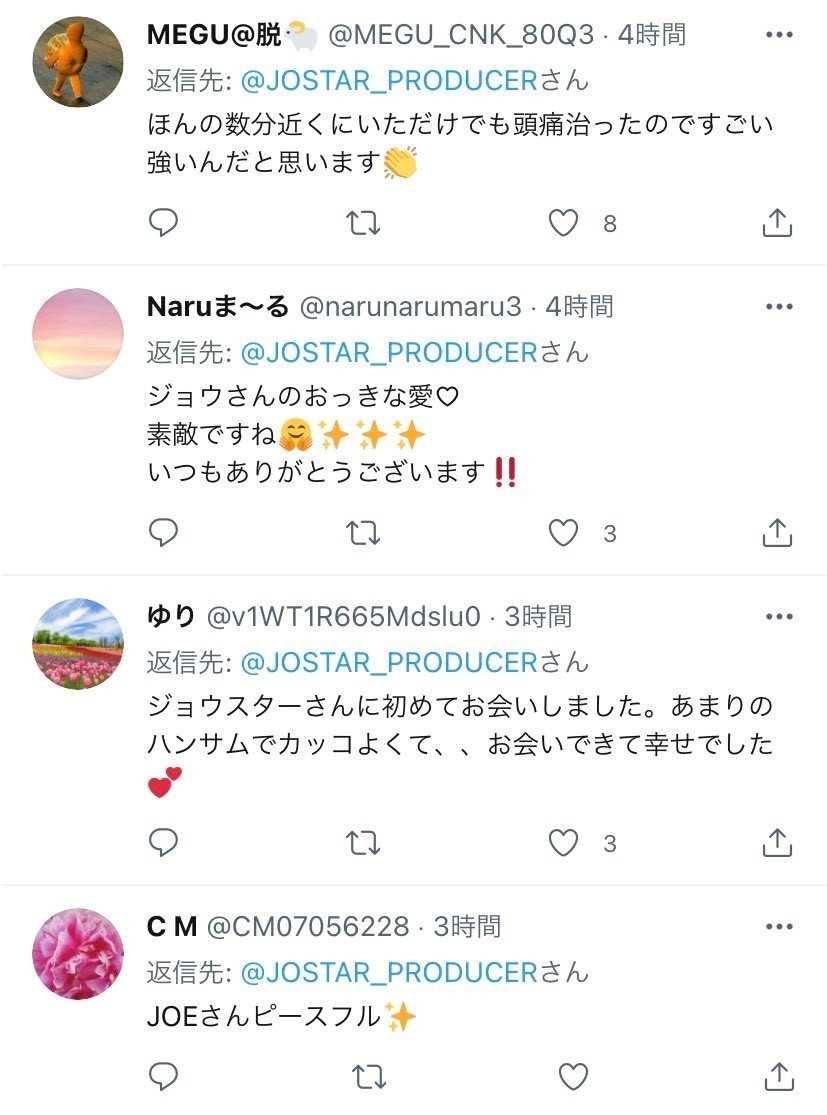827x1115 pixels.
Task: Retweet the reply by Naruま〜る
Action: coord(363,533)
